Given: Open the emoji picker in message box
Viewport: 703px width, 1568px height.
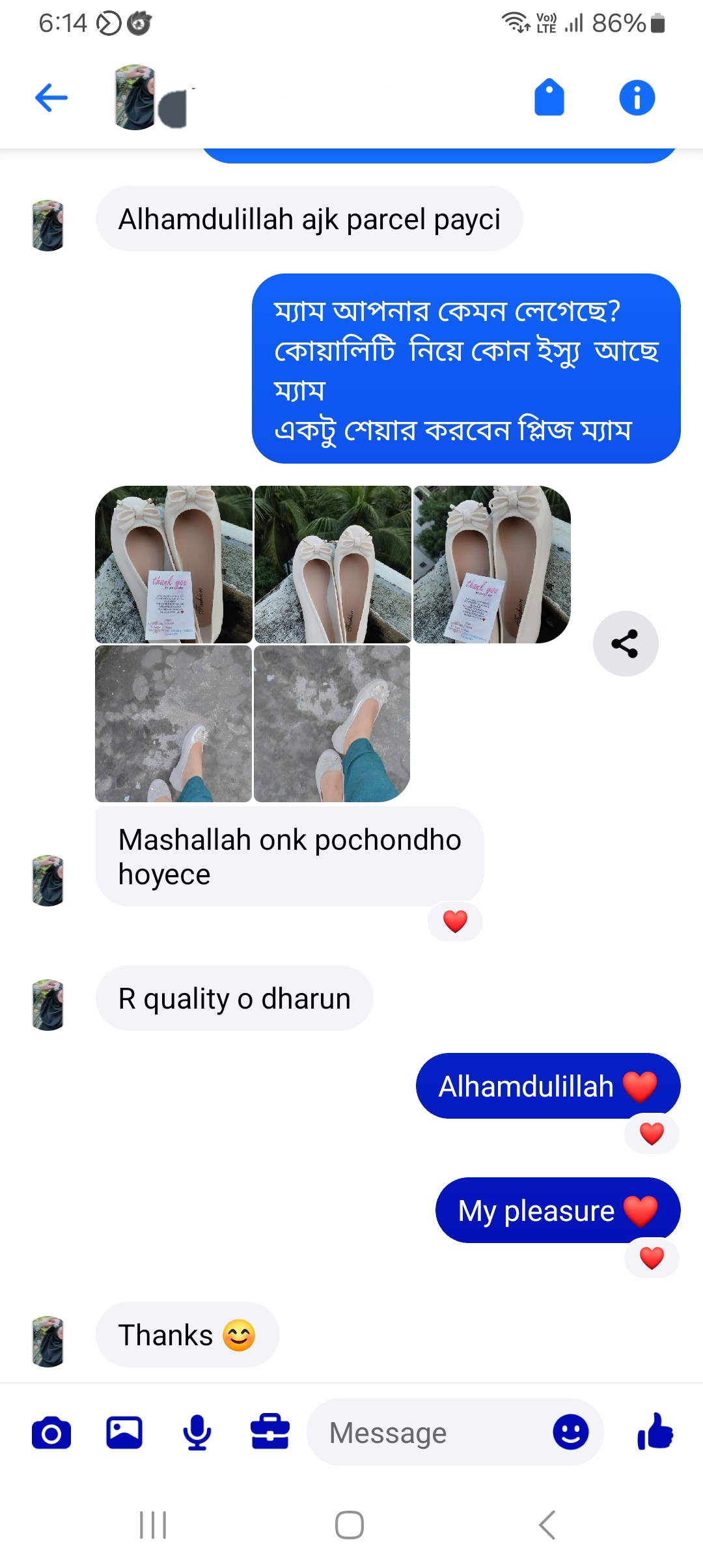Looking at the screenshot, I should 570,1433.
